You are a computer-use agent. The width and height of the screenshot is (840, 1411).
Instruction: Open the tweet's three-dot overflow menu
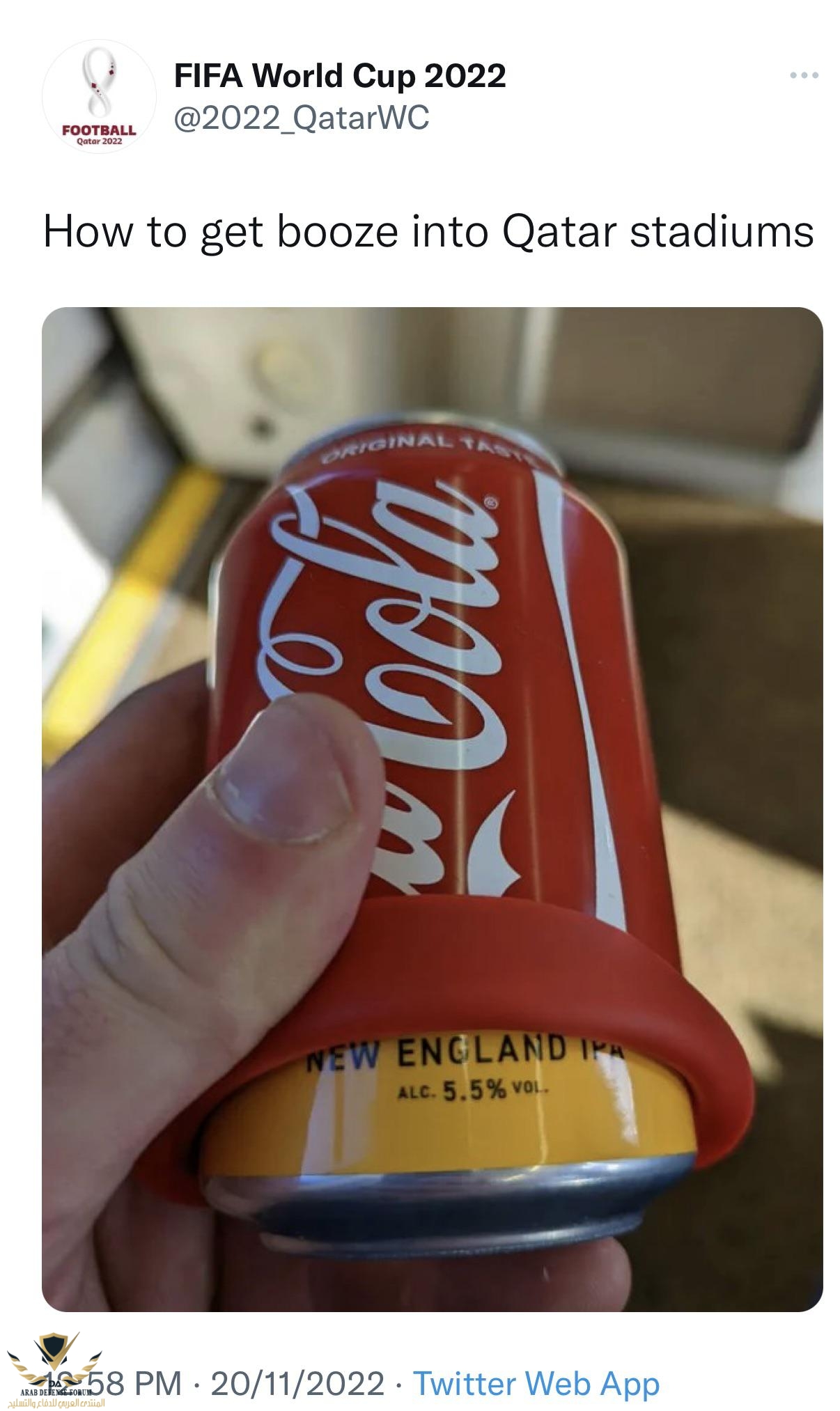[x=804, y=75]
